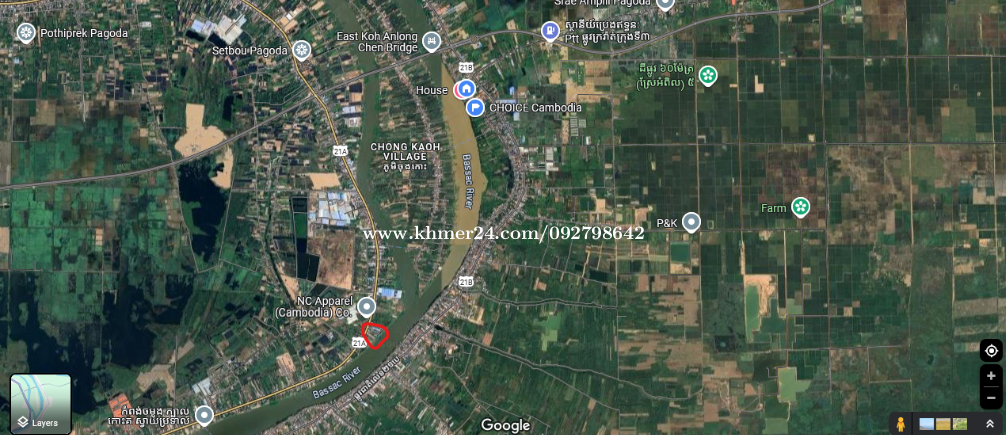Select the Pothiprek Pagoda marker

26,33
